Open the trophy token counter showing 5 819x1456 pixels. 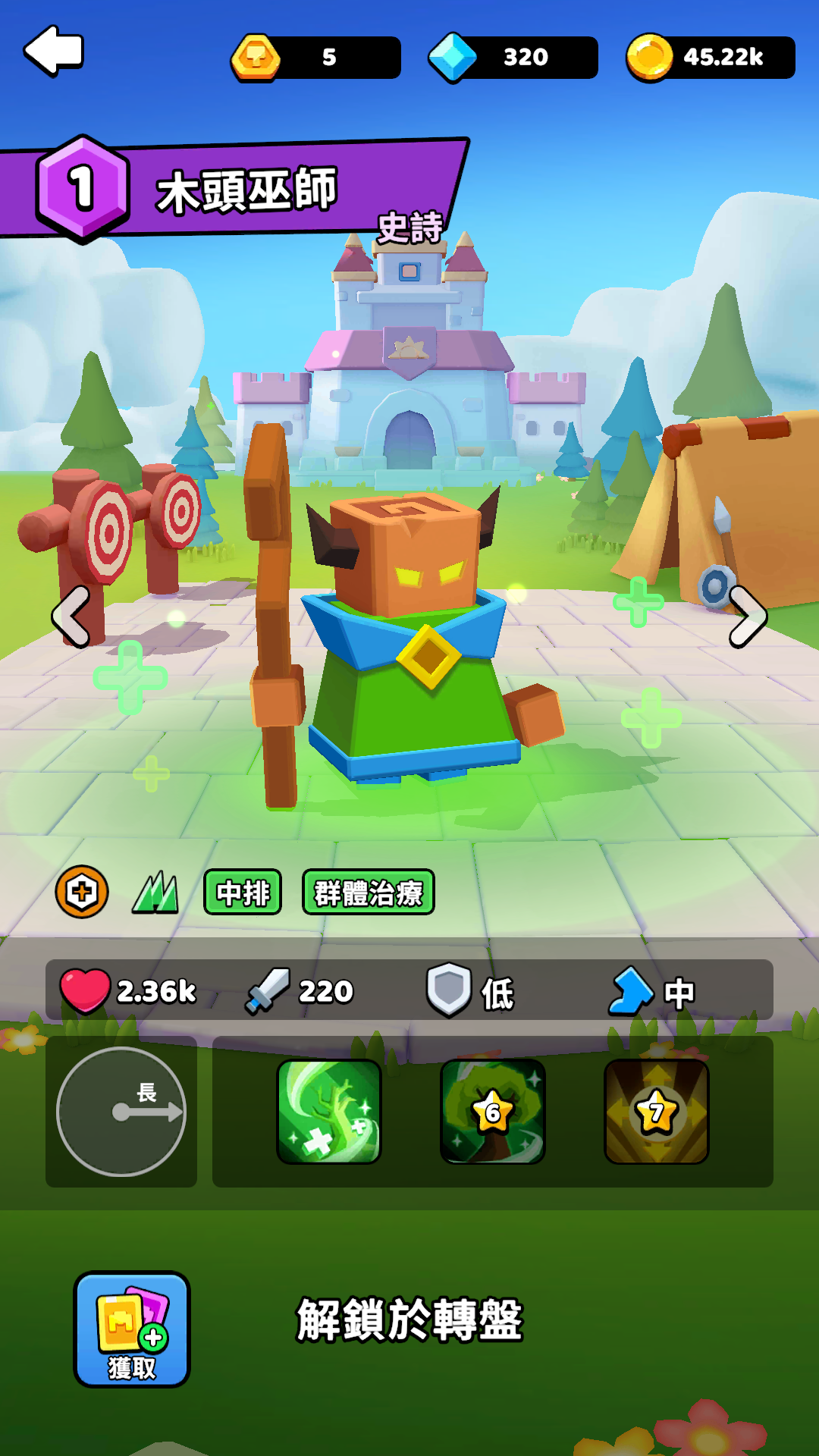(317, 58)
